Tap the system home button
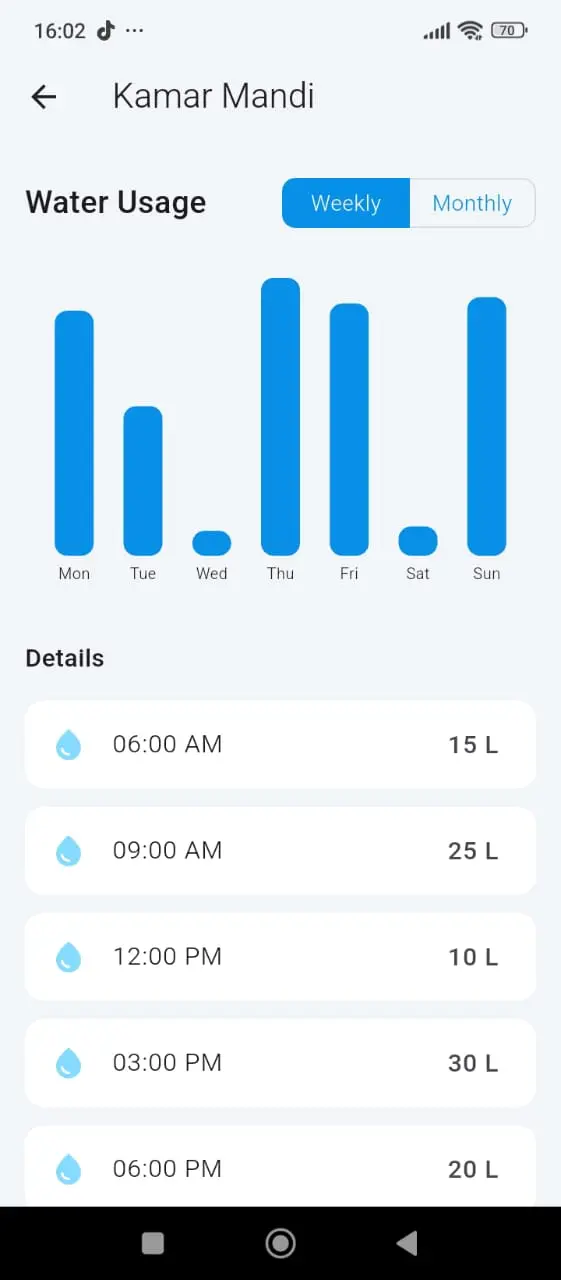This screenshot has height=1280, width=561. (280, 1243)
